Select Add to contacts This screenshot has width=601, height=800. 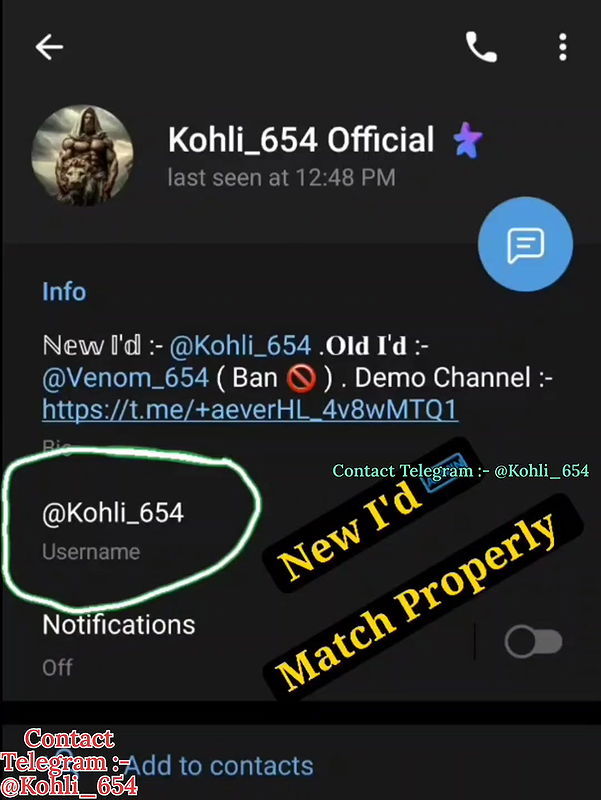(220, 766)
